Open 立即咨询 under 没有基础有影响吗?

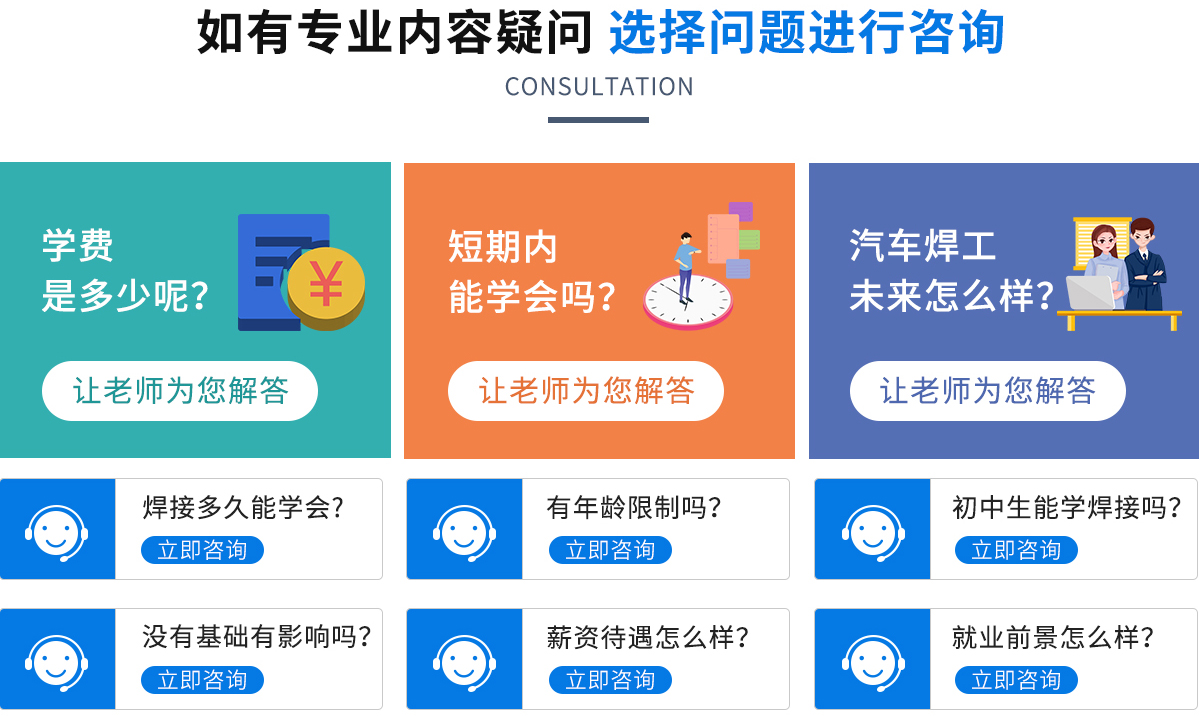click(x=202, y=680)
